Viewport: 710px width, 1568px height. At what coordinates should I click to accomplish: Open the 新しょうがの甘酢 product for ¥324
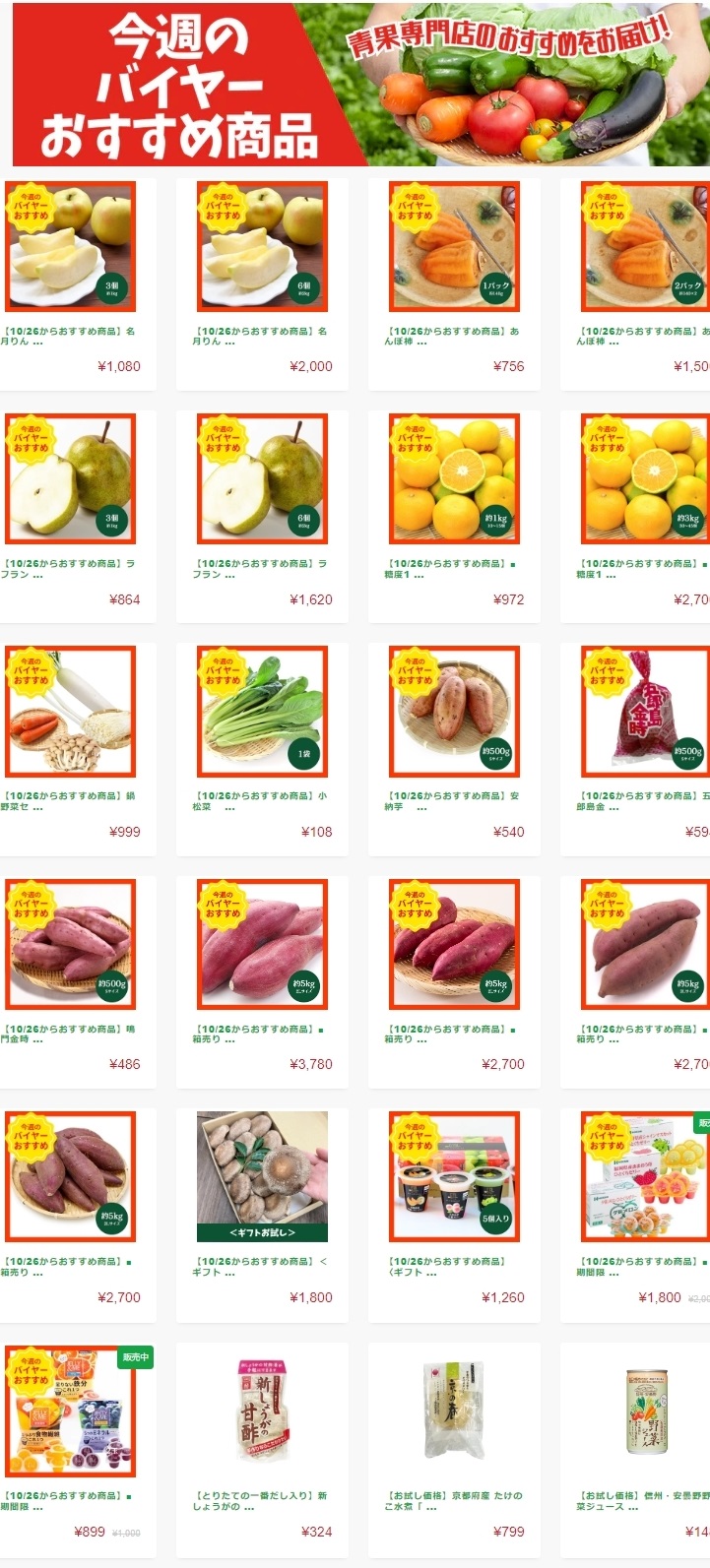point(262,1410)
